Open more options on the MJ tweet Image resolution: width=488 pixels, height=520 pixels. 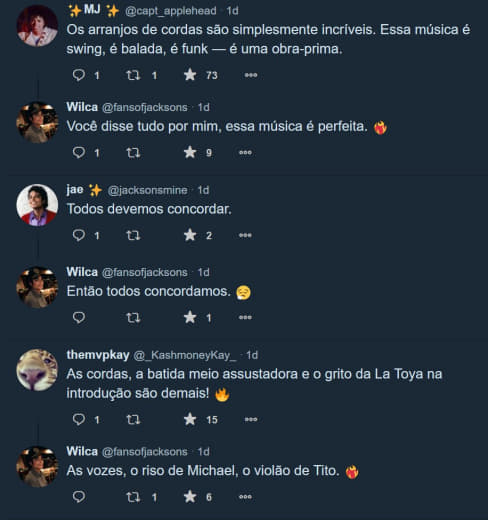click(251, 75)
